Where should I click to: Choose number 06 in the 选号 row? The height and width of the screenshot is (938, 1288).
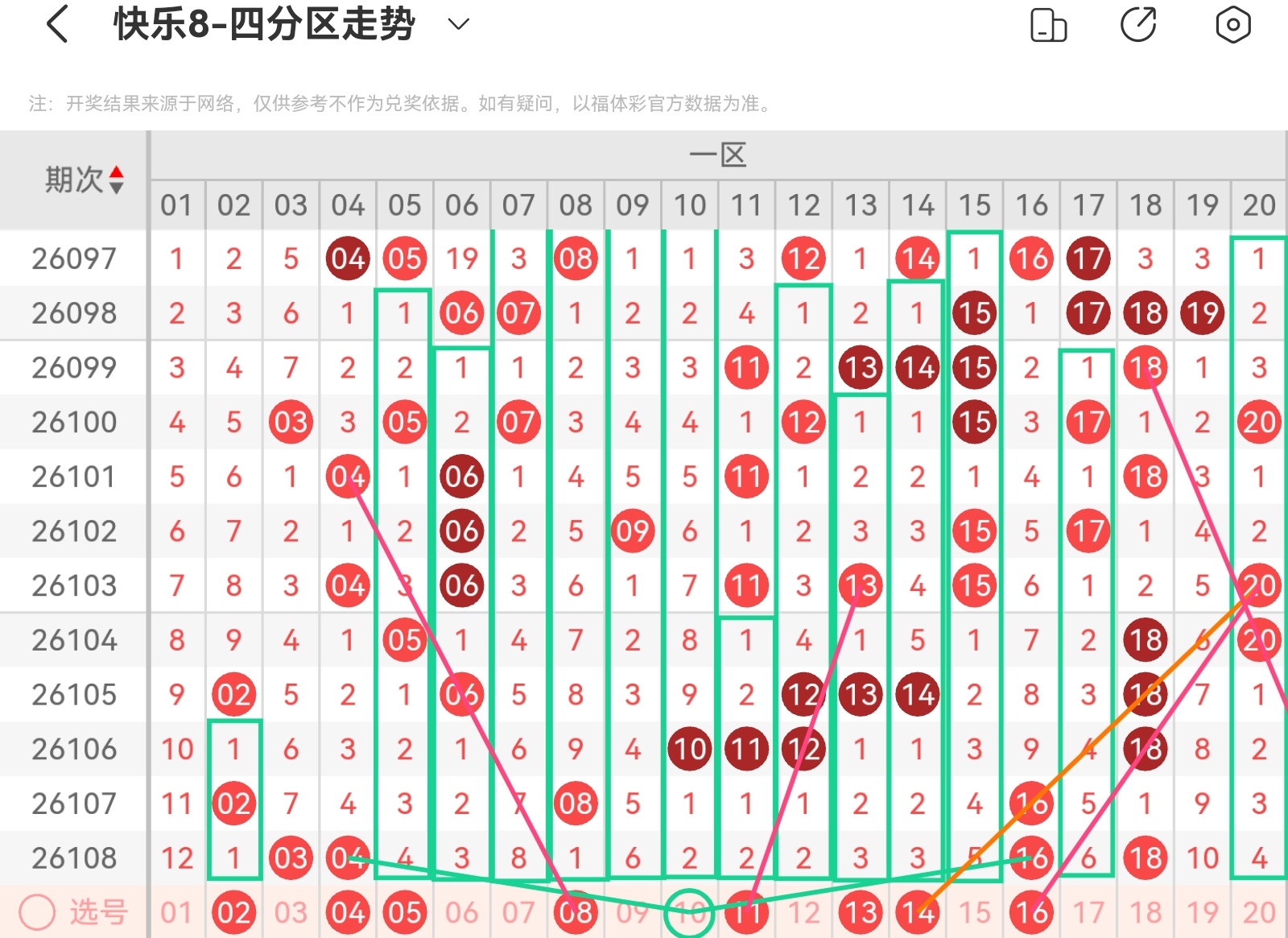click(461, 912)
